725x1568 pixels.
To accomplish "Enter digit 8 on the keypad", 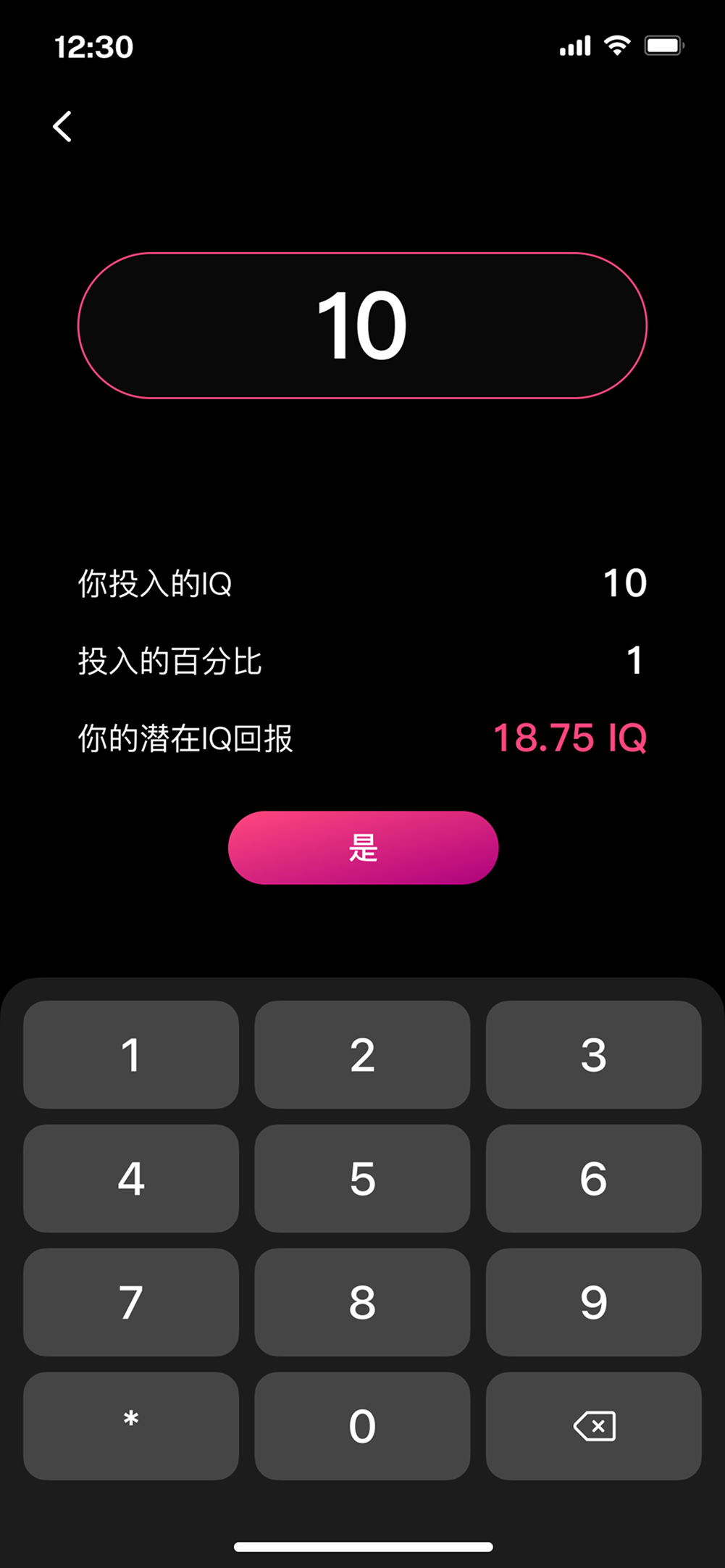I will tap(362, 1302).
